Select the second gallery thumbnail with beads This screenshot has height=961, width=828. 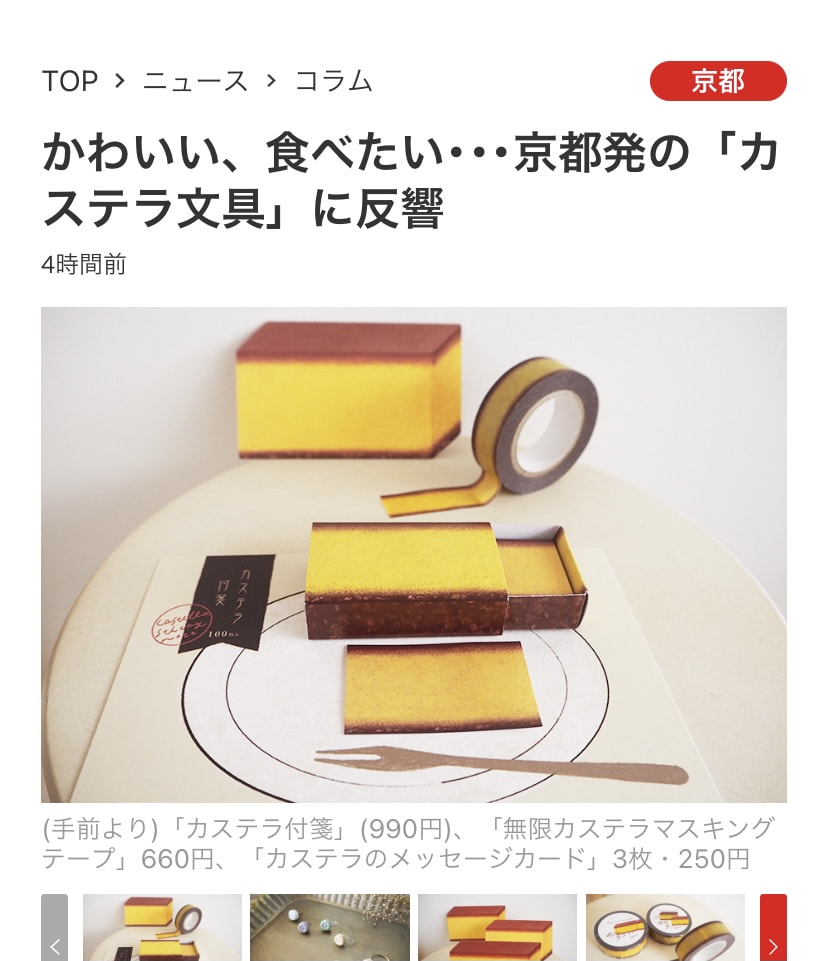coord(329,928)
